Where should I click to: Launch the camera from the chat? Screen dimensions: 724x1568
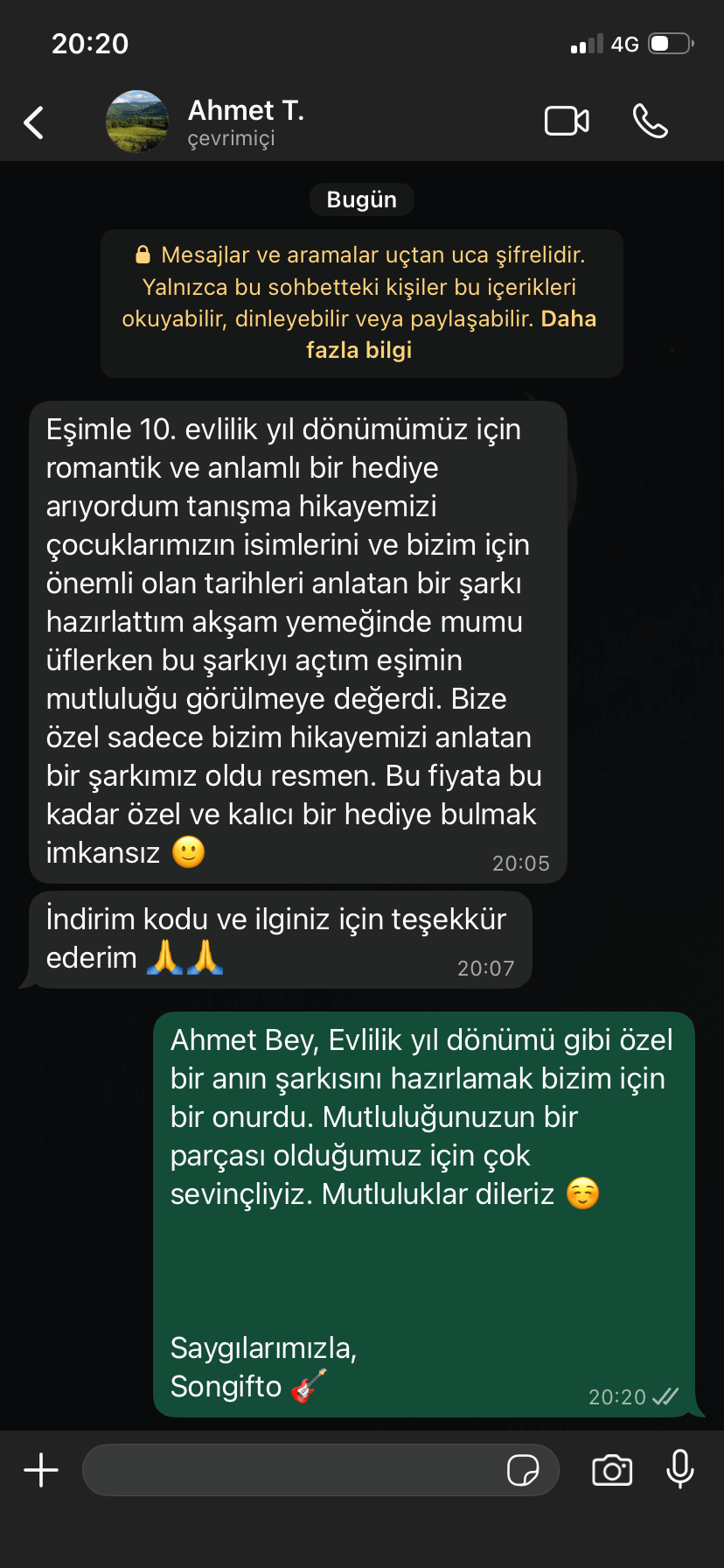612,1470
